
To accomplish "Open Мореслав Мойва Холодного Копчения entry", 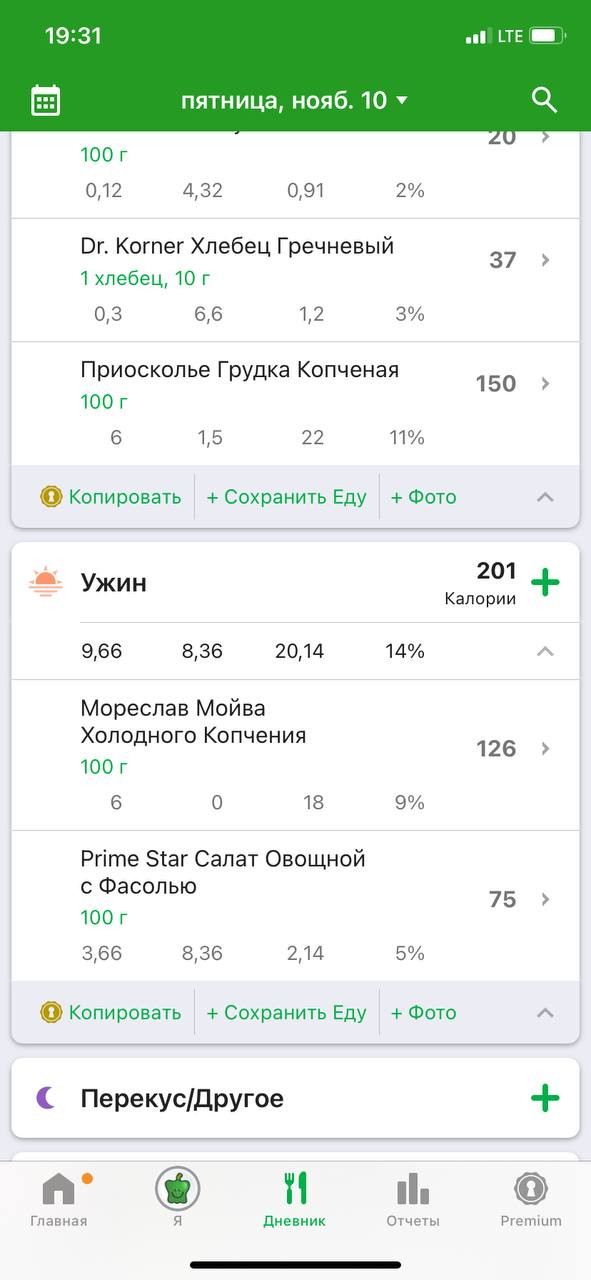I will [295, 755].
